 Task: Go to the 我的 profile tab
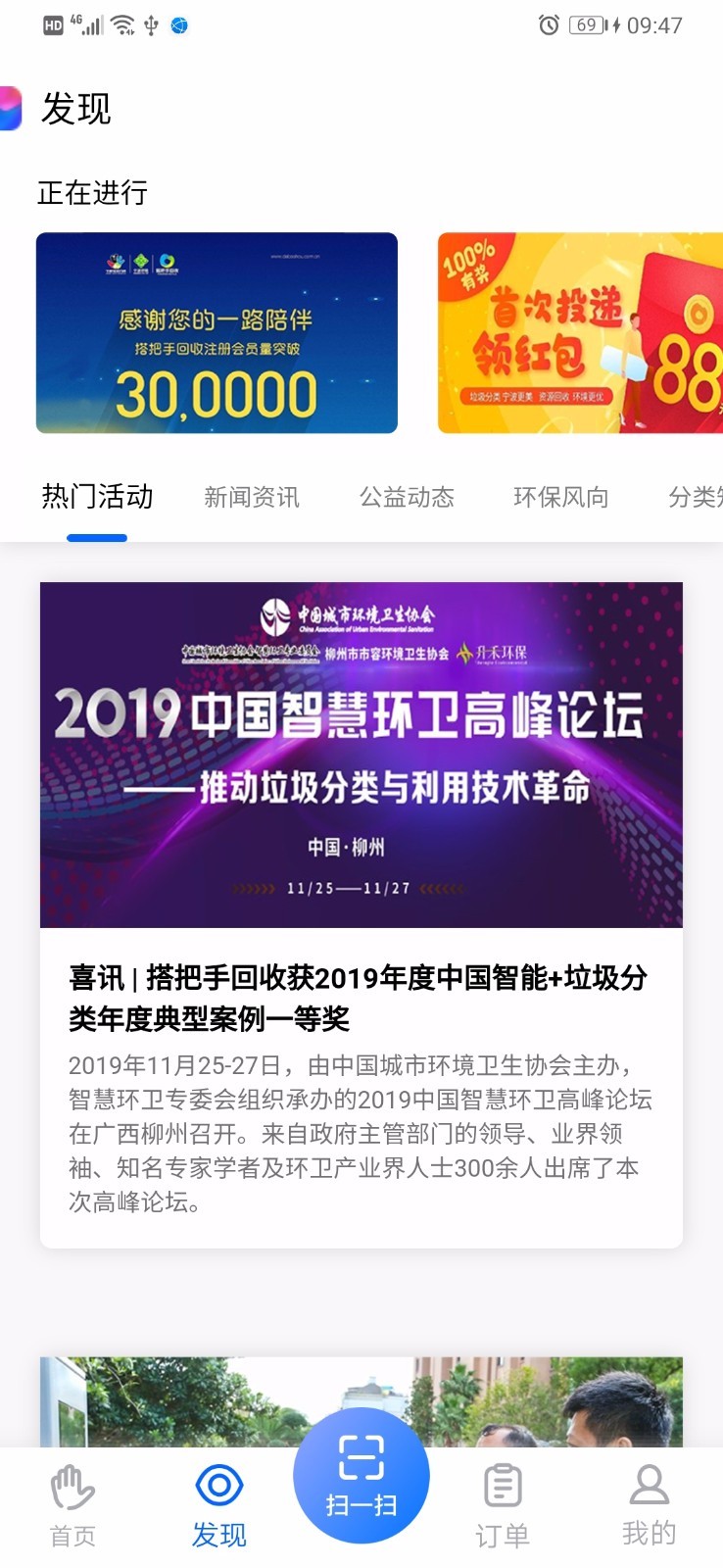click(x=649, y=1507)
